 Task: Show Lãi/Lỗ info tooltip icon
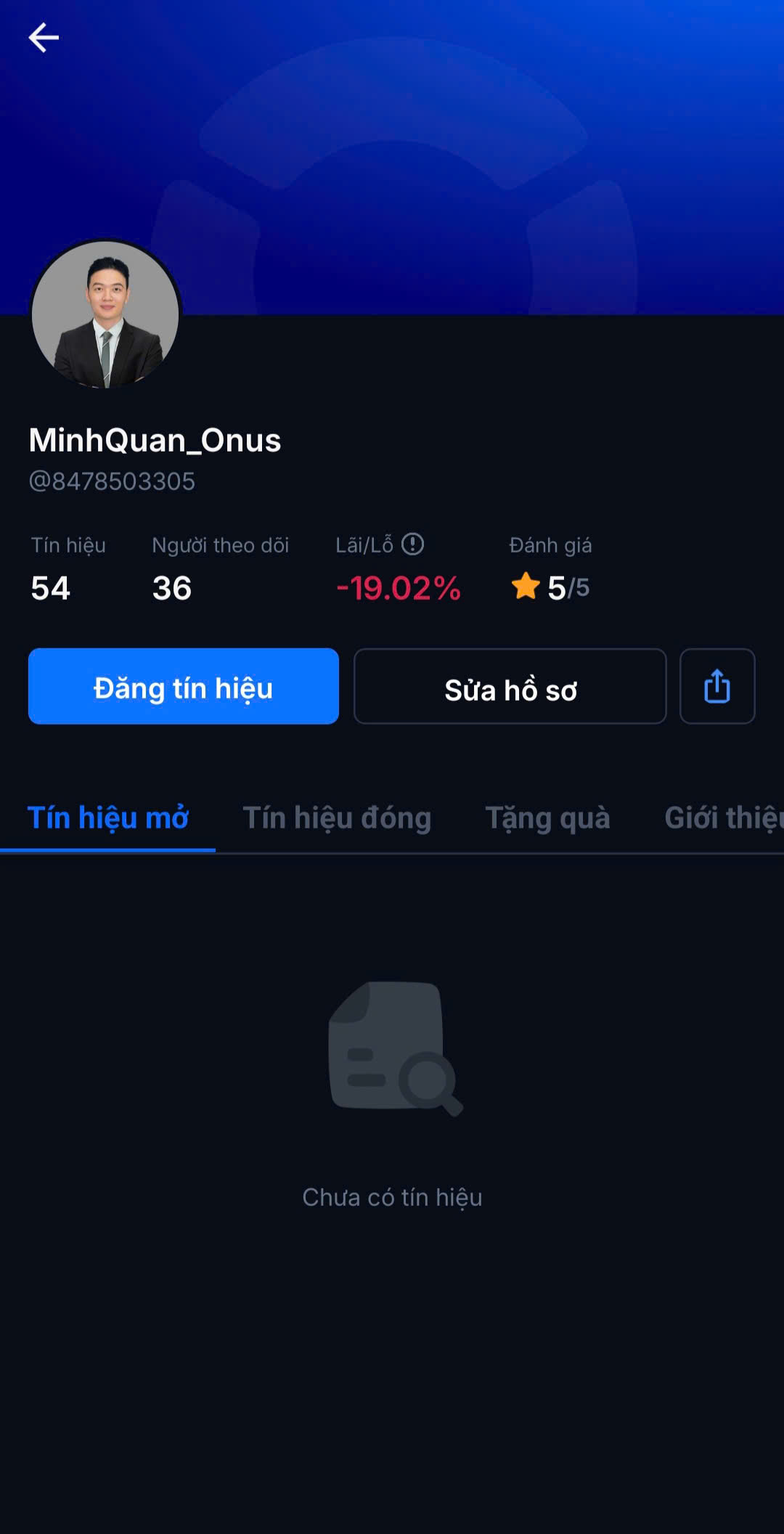coord(413,544)
